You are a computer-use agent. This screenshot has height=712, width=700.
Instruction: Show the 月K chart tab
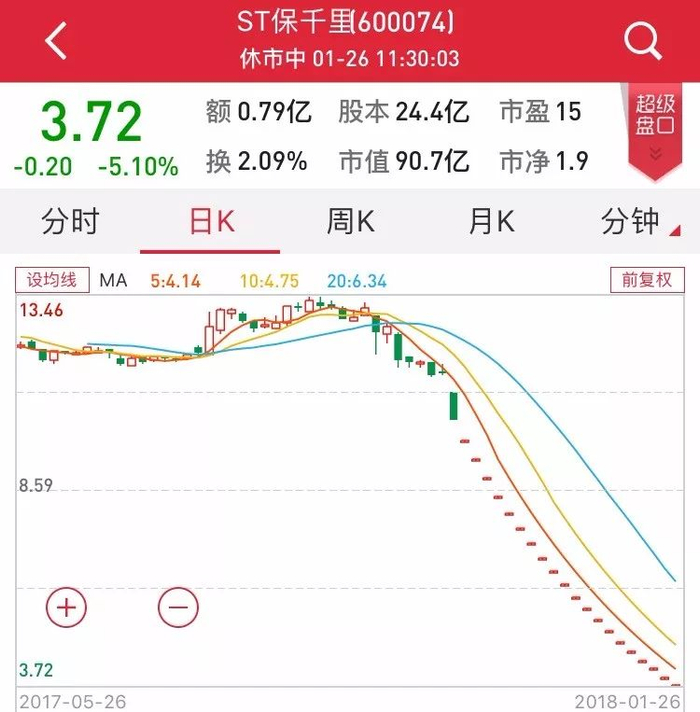point(491,222)
